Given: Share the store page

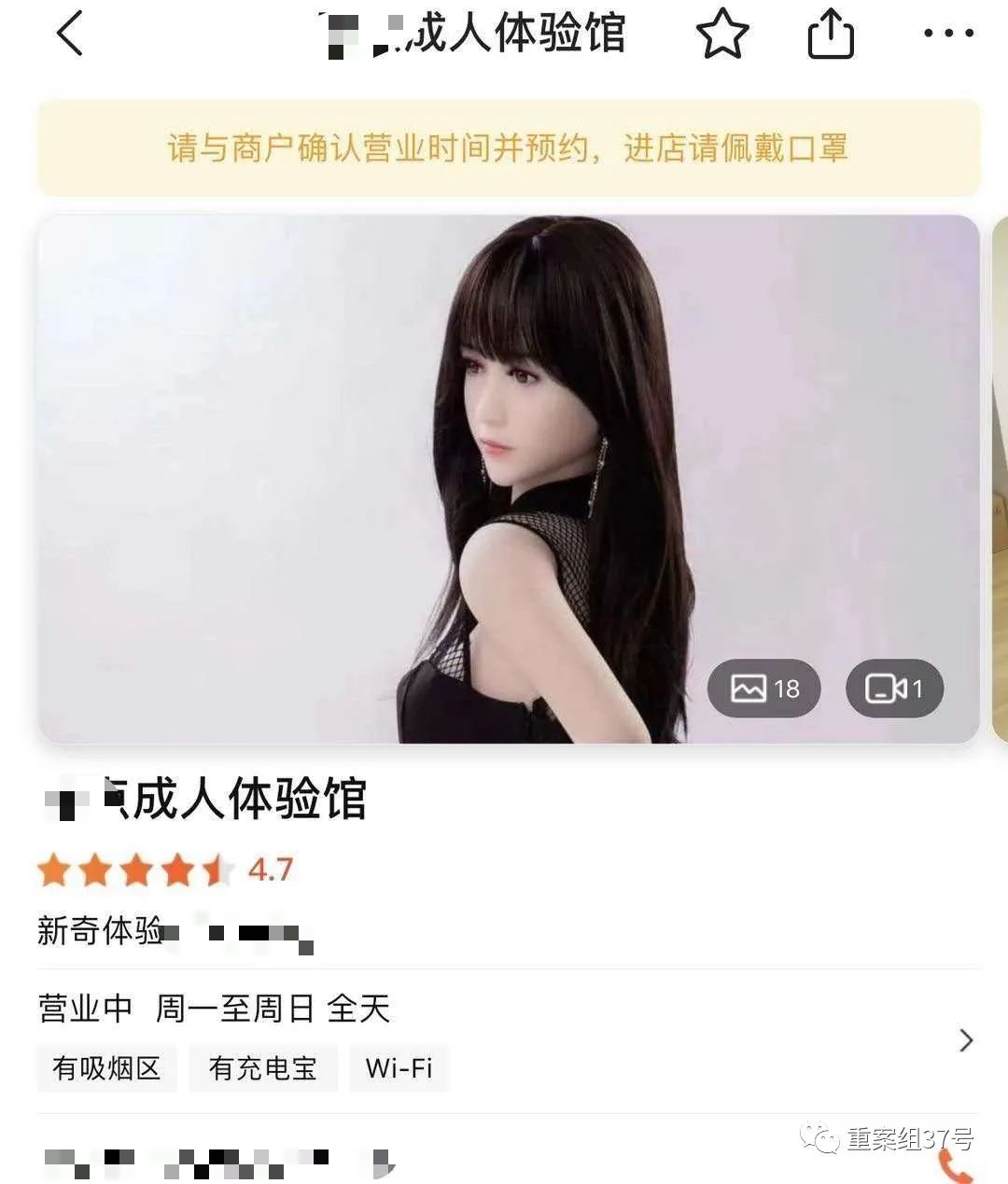Looking at the screenshot, I should pyautogui.click(x=829, y=37).
